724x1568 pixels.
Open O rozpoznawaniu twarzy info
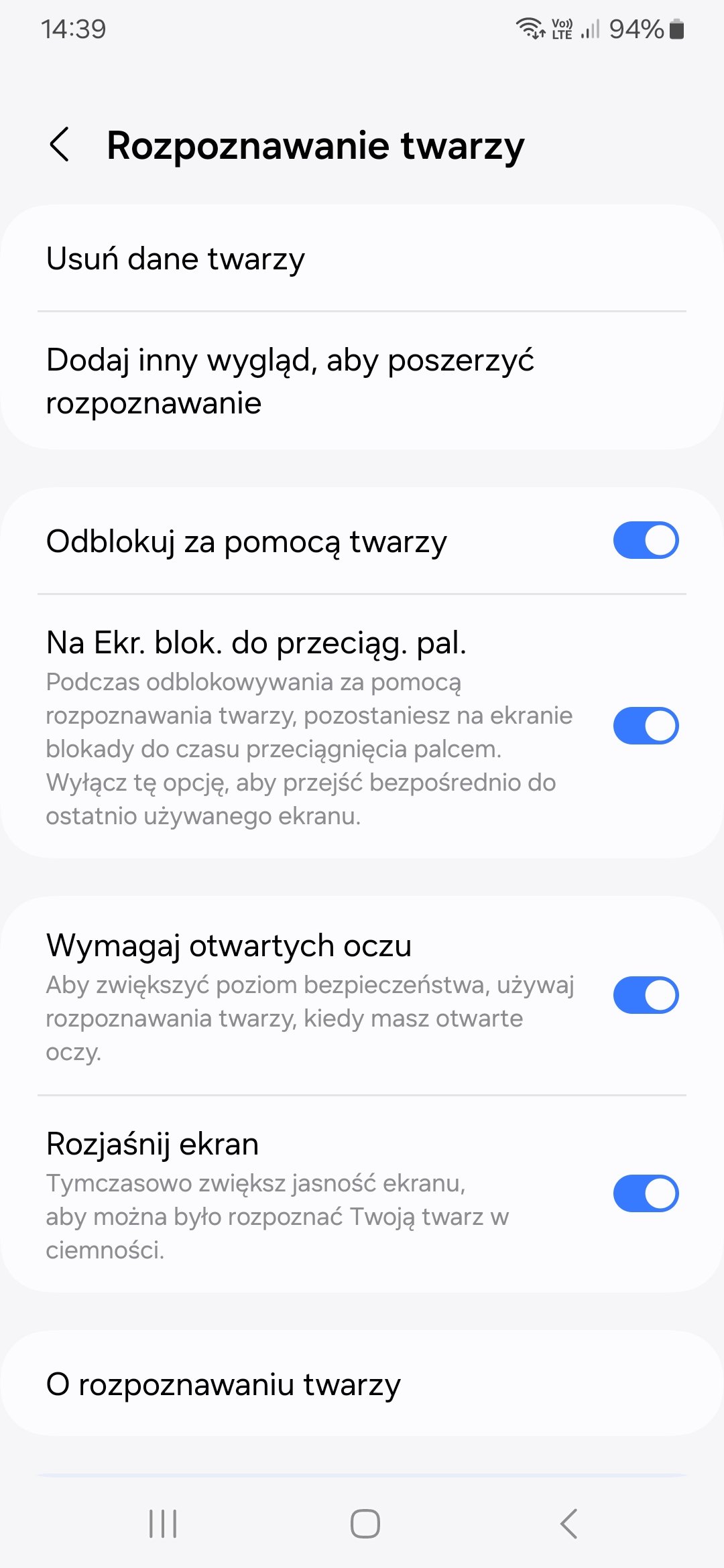(362, 1383)
